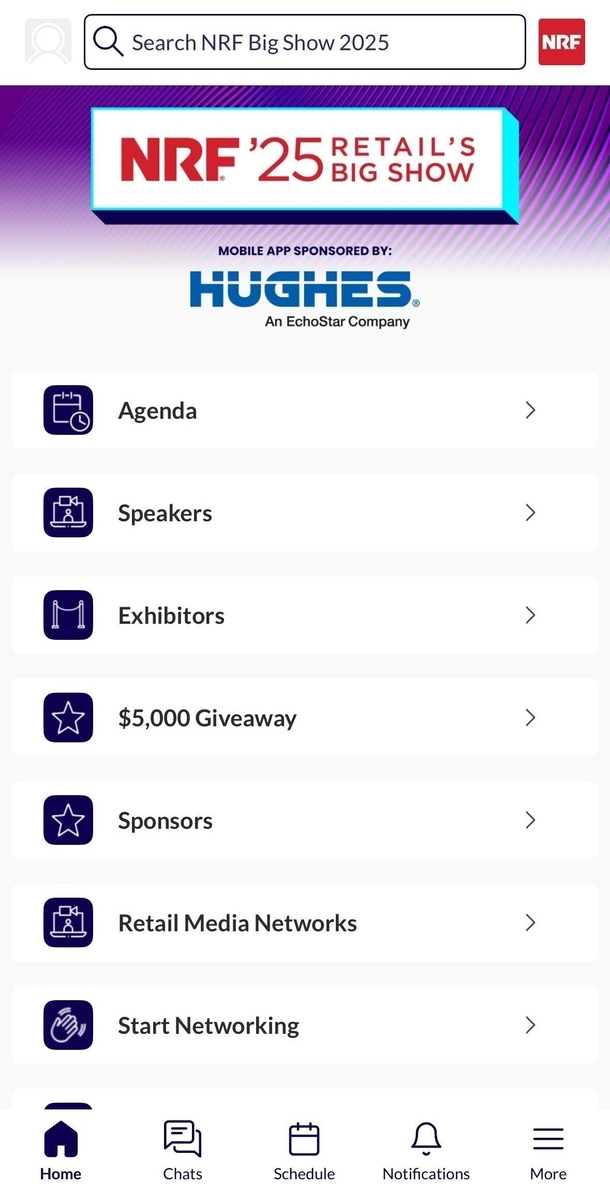Viewport: 610px width, 1200px height.
Task: Open the $5,000 Giveaway entry
Action: tap(305, 718)
